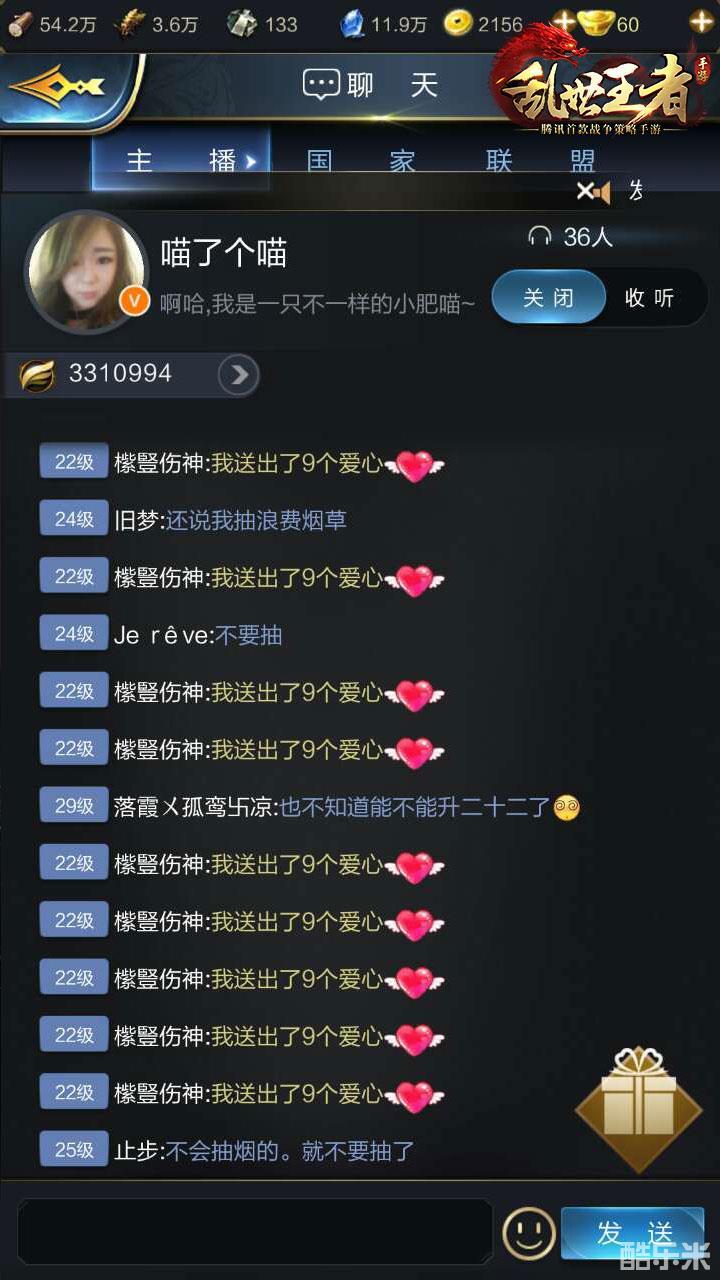Image resolution: width=720 pixels, height=1280 pixels.
Task: Add more gold ingots
Action: pos(700,22)
